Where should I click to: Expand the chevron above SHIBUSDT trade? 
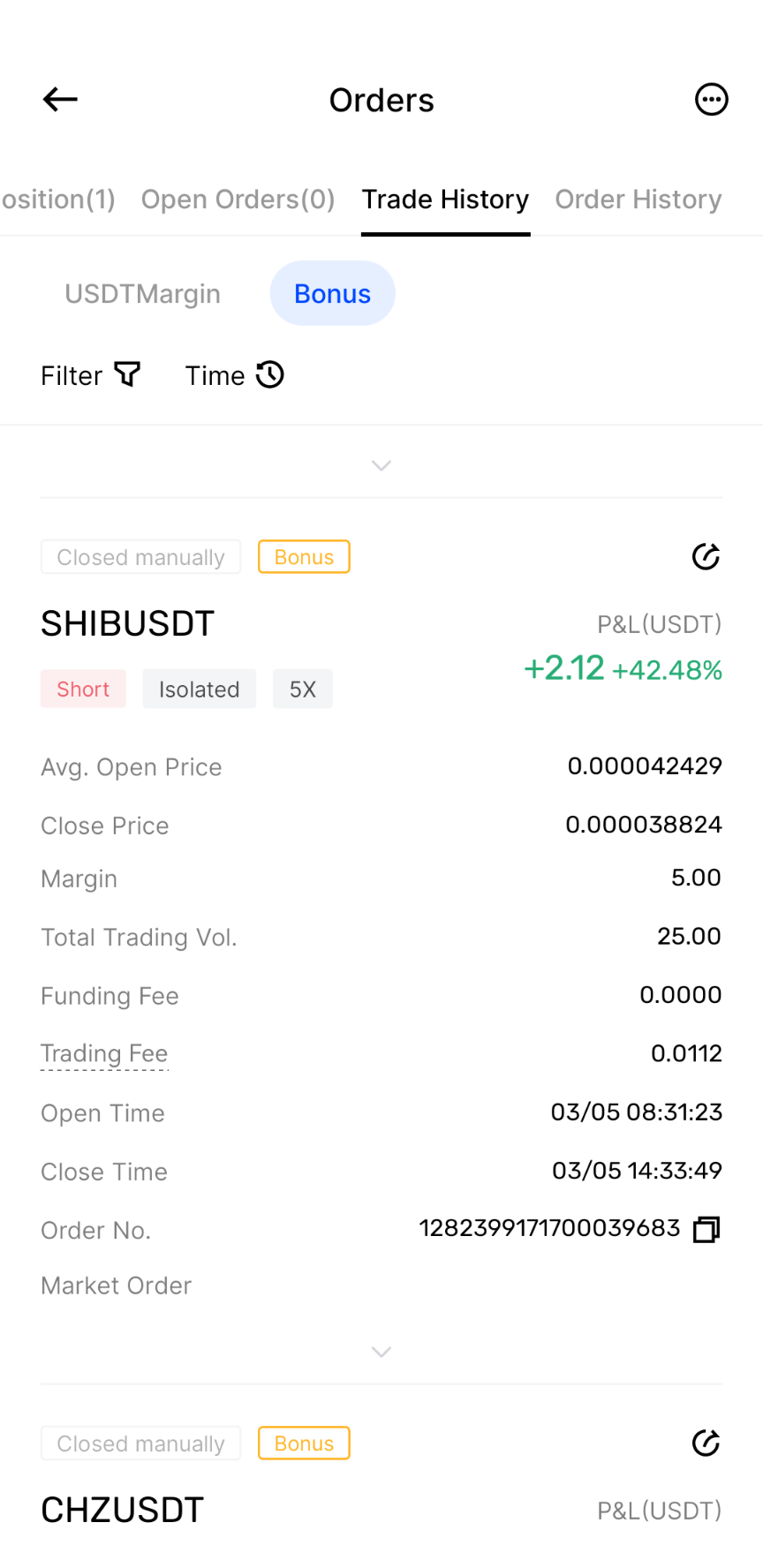click(x=381, y=465)
